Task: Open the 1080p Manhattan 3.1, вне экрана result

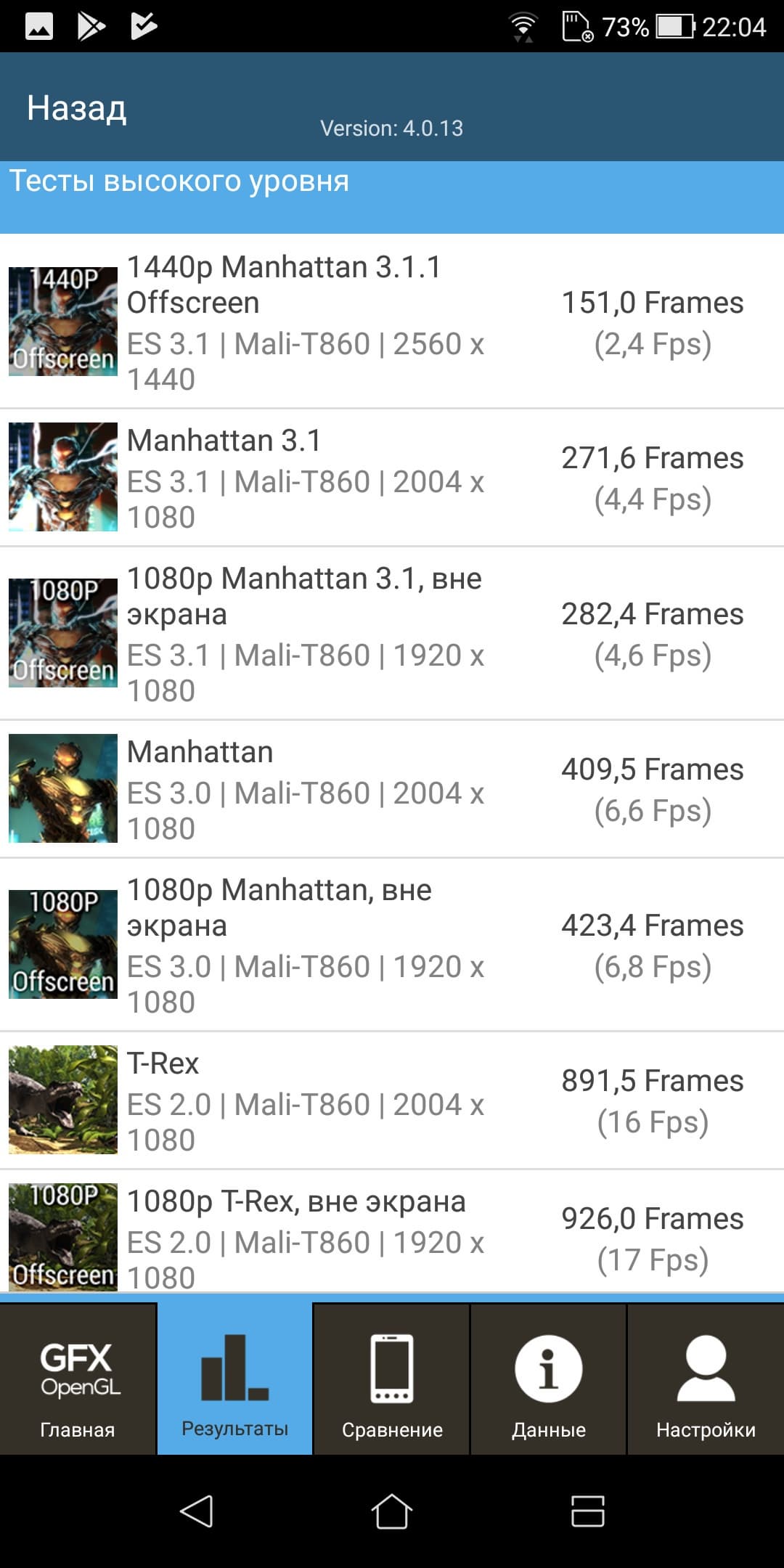Action: point(392,633)
